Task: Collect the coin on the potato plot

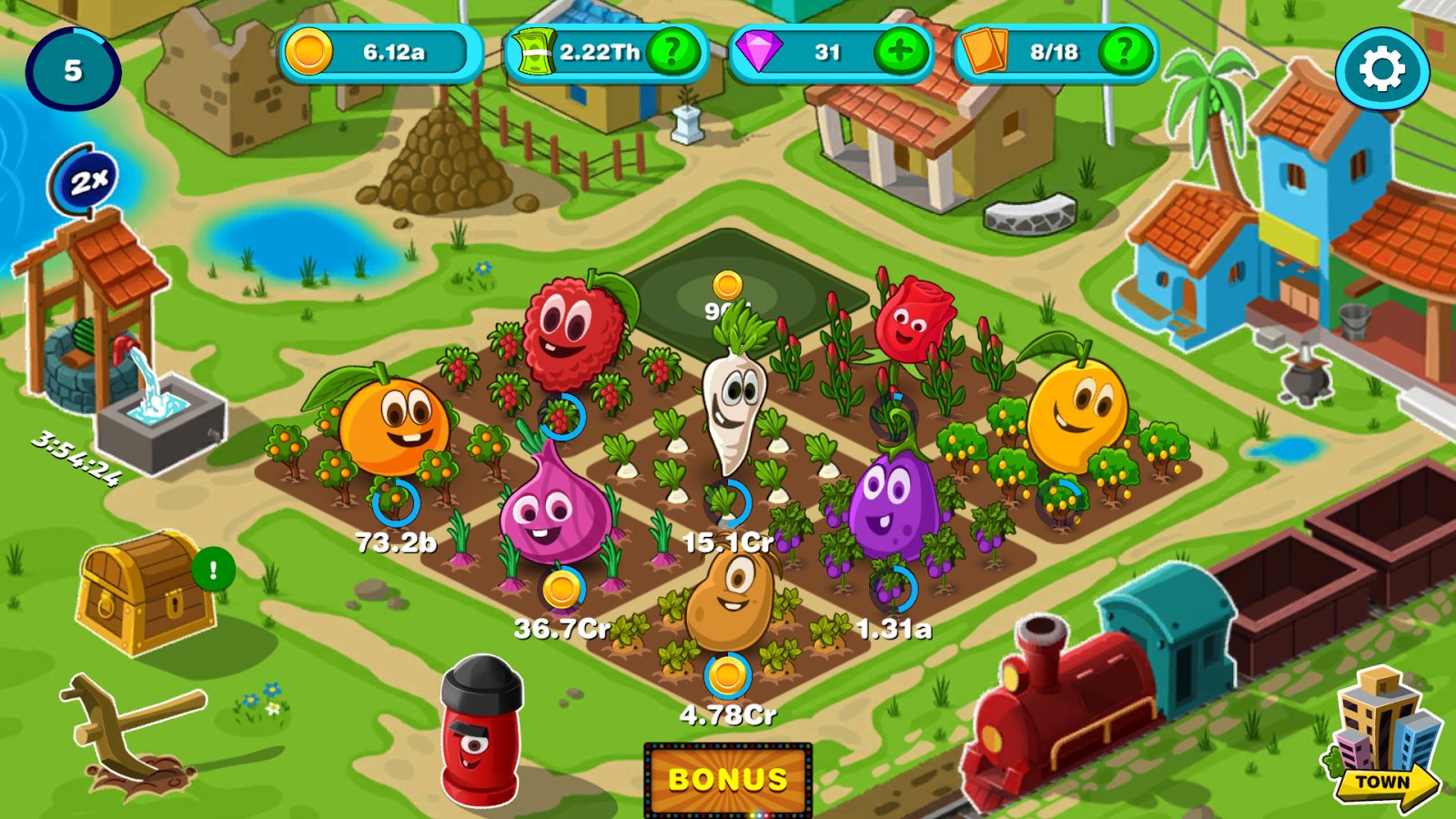Action: click(x=727, y=676)
